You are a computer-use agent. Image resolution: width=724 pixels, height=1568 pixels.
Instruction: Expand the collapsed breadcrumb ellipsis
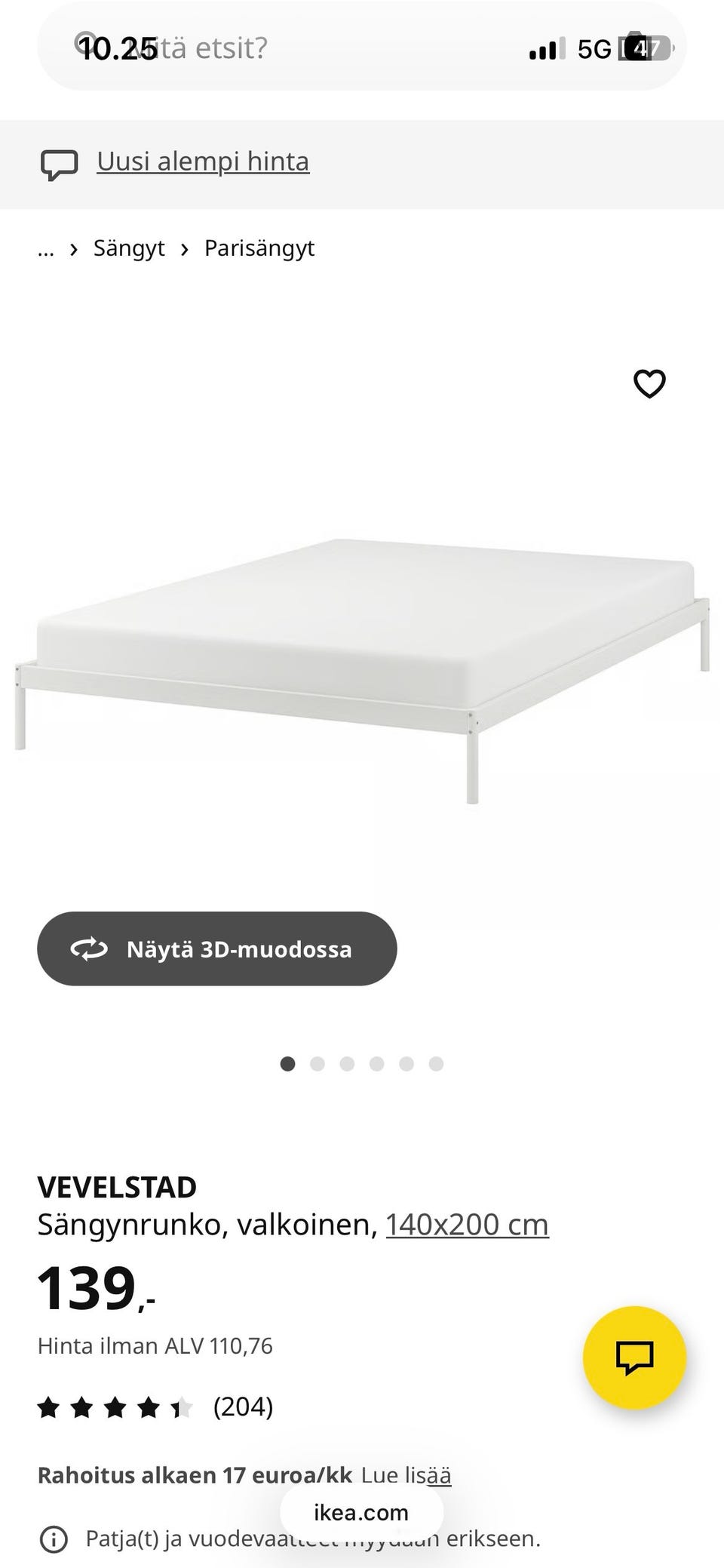46,248
